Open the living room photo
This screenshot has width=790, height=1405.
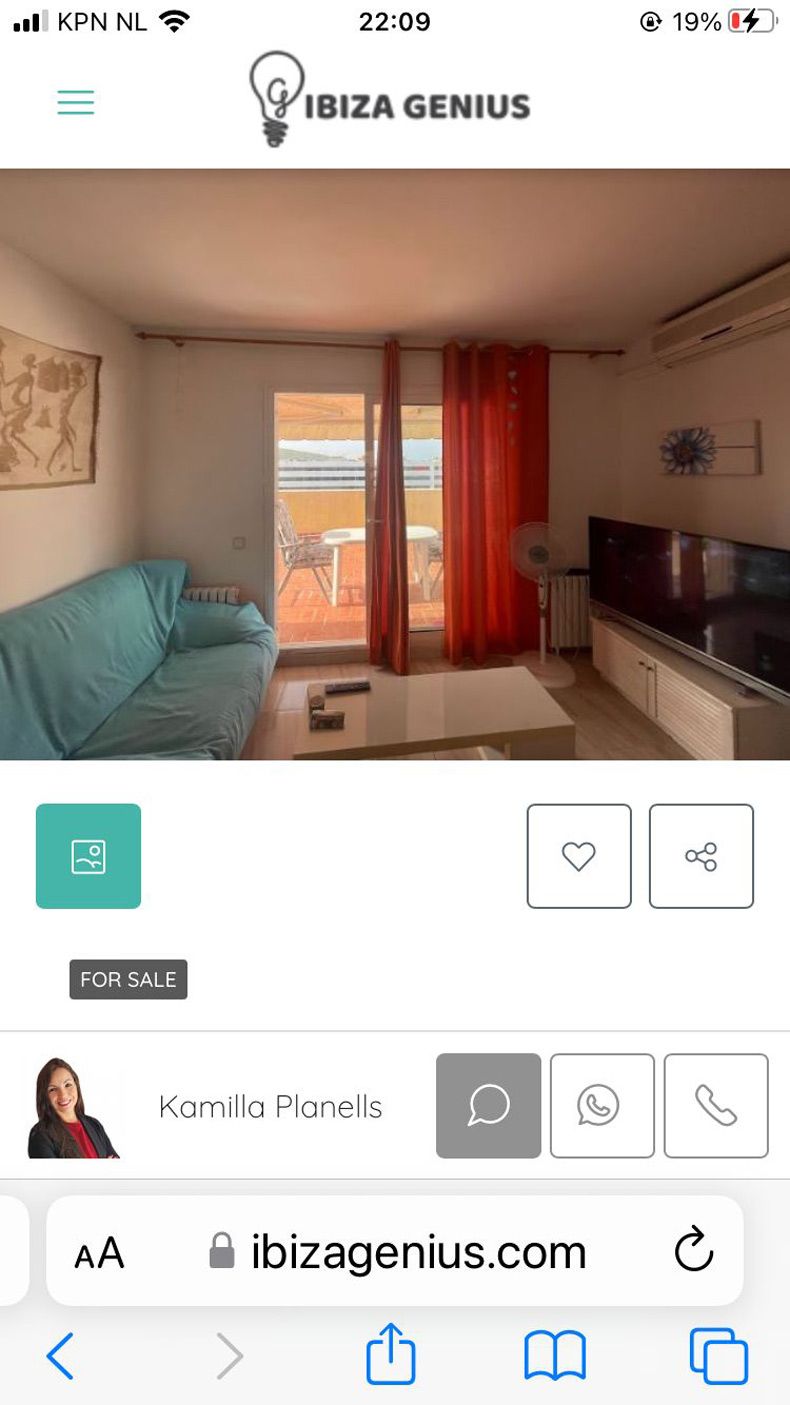click(x=395, y=464)
